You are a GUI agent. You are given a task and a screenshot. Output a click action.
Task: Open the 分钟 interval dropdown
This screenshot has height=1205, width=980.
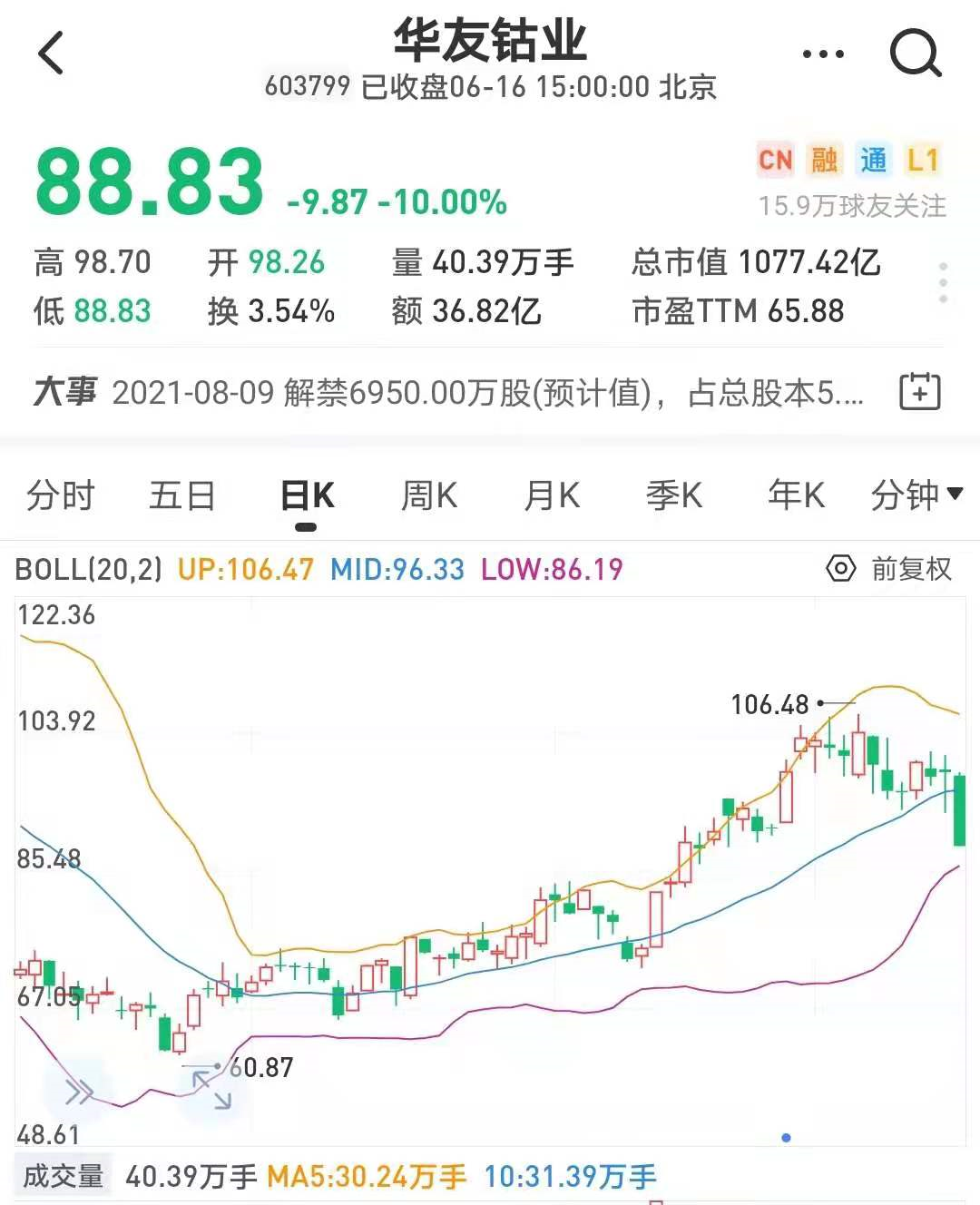tap(915, 495)
